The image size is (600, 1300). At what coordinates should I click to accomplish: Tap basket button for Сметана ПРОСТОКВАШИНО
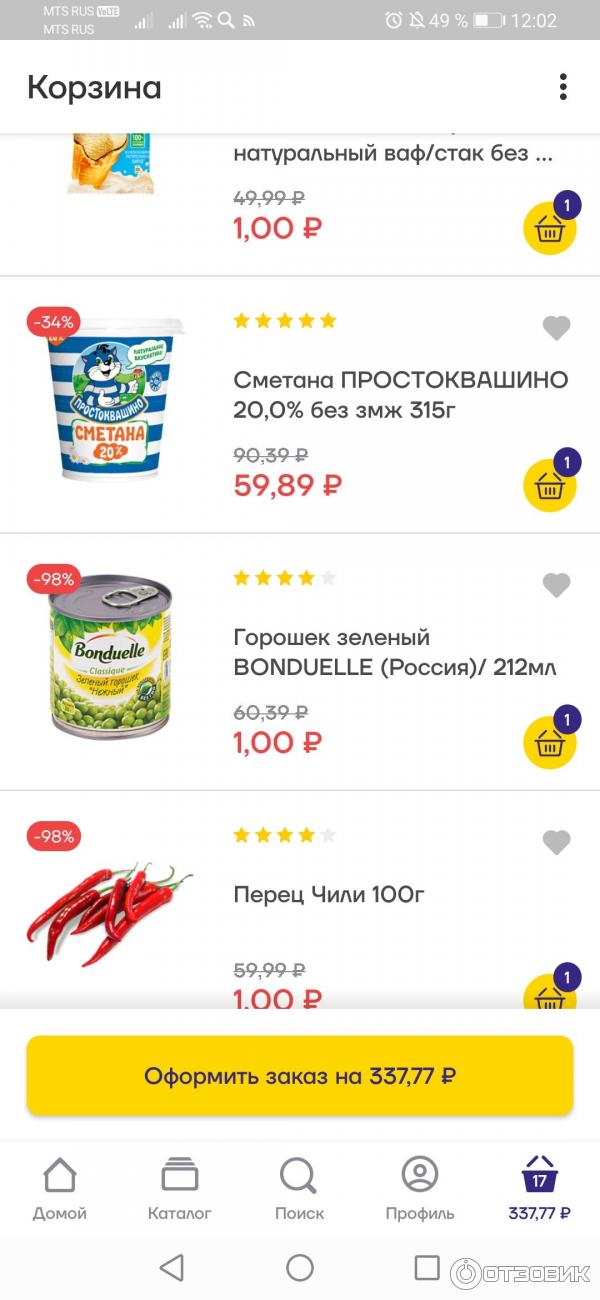point(550,485)
